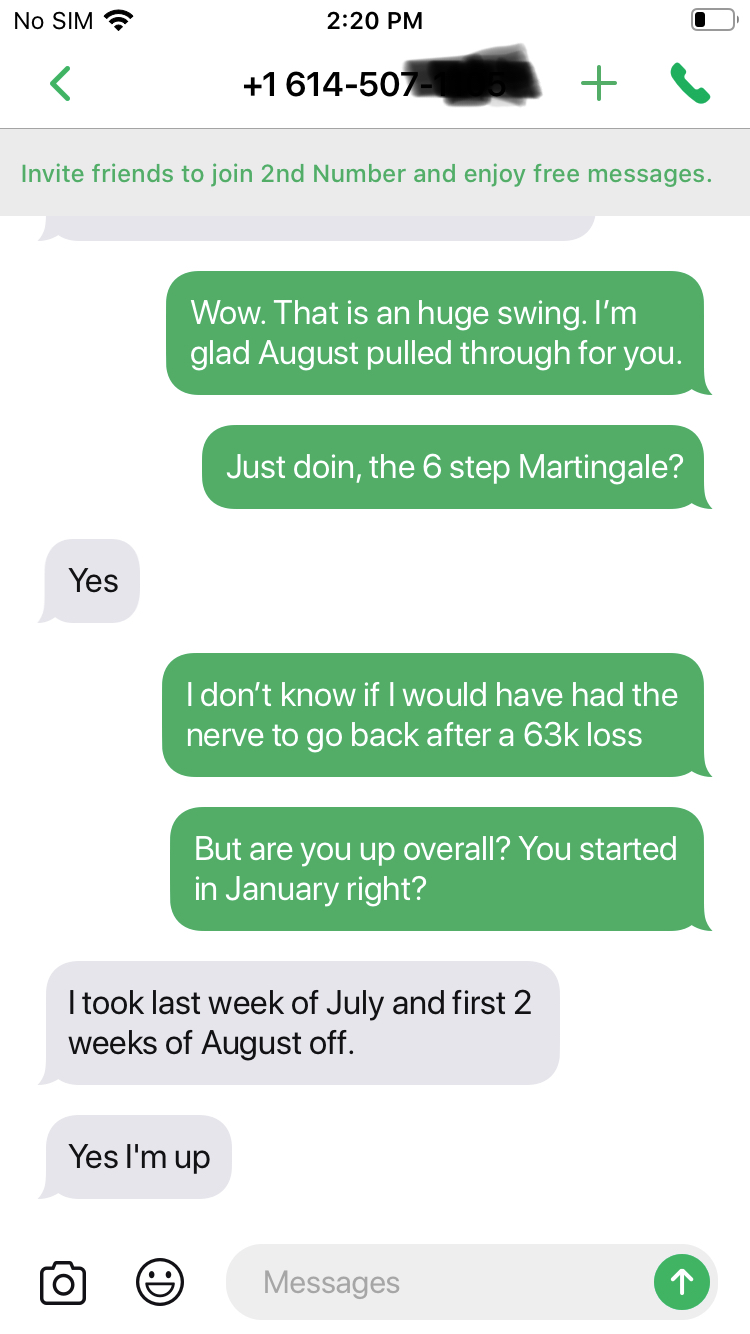
Task: Send the message with the arrow button
Action: tap(681, 1282)
